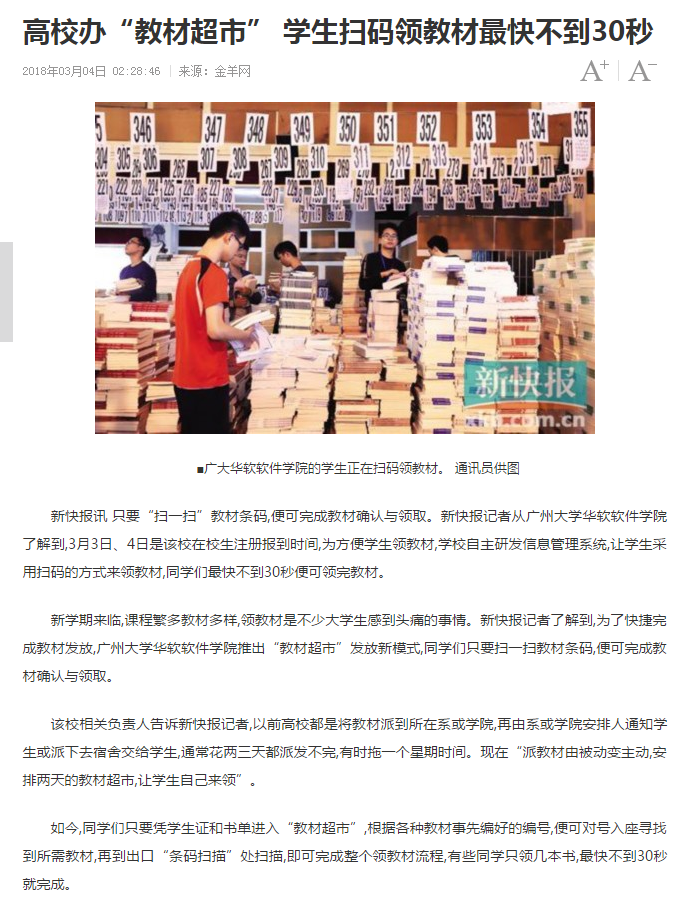The height and width of the screenshot is (900, 684).
Task: Open the article photo of students collecting textbooks
Action: click(344, 267)
